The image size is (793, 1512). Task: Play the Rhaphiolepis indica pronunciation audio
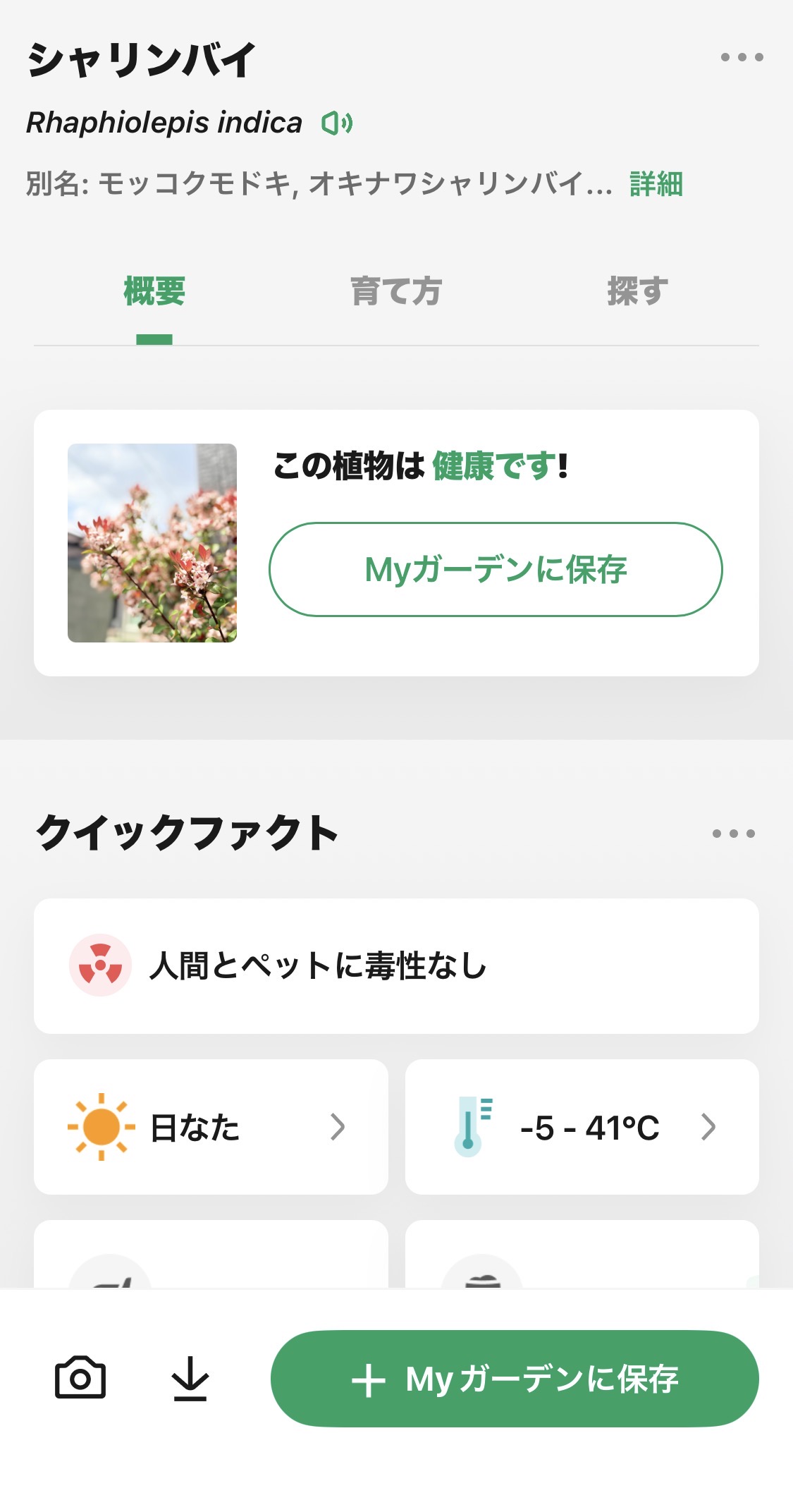click(x=337, y=123)
